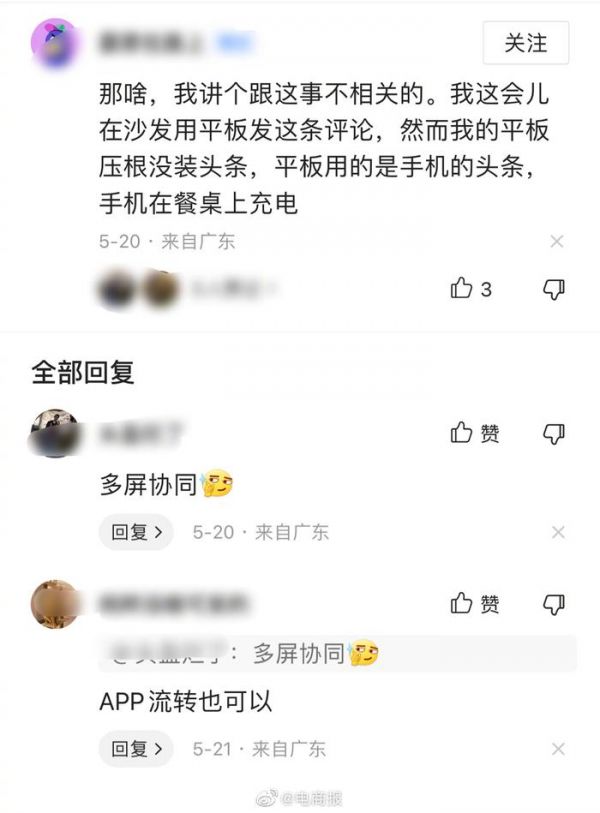Dislike the first 多屏协同 reply
This screenshot has width=600, height=813.
click(553, 433)
